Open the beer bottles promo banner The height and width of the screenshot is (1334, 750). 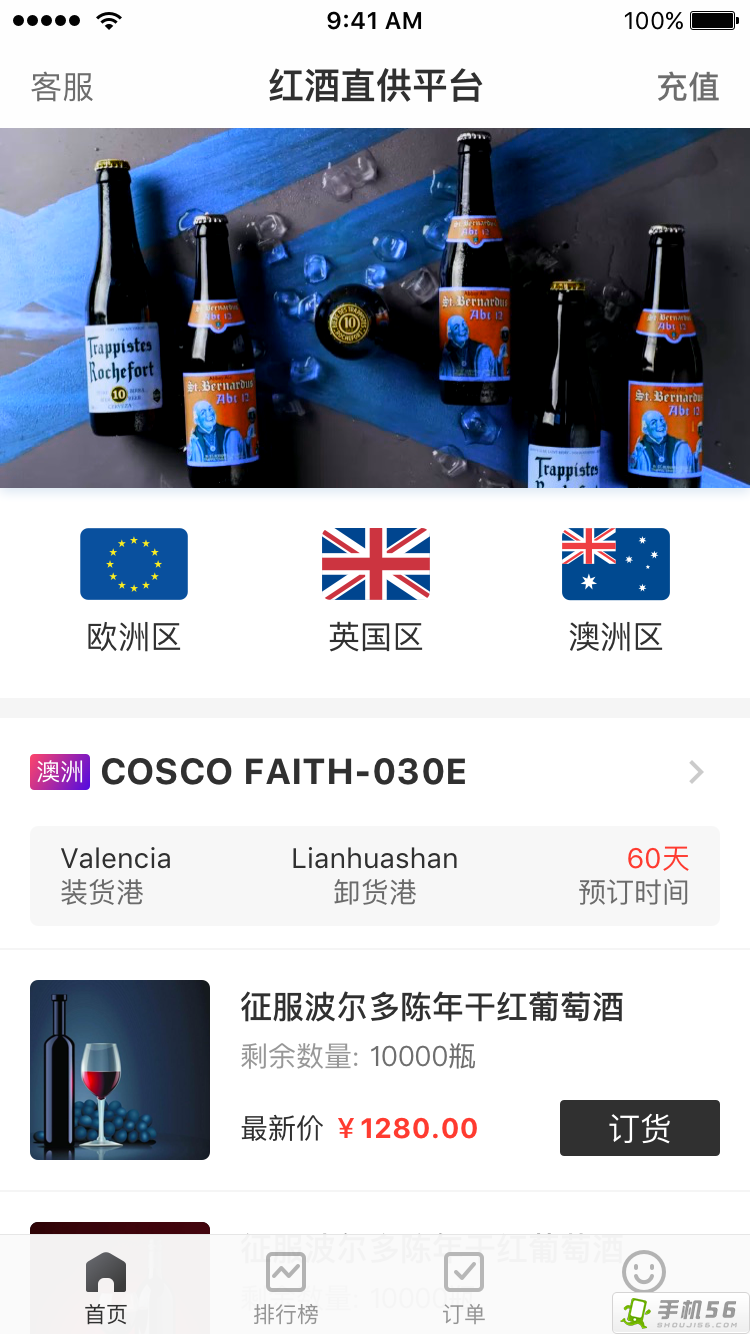(375, 308)
